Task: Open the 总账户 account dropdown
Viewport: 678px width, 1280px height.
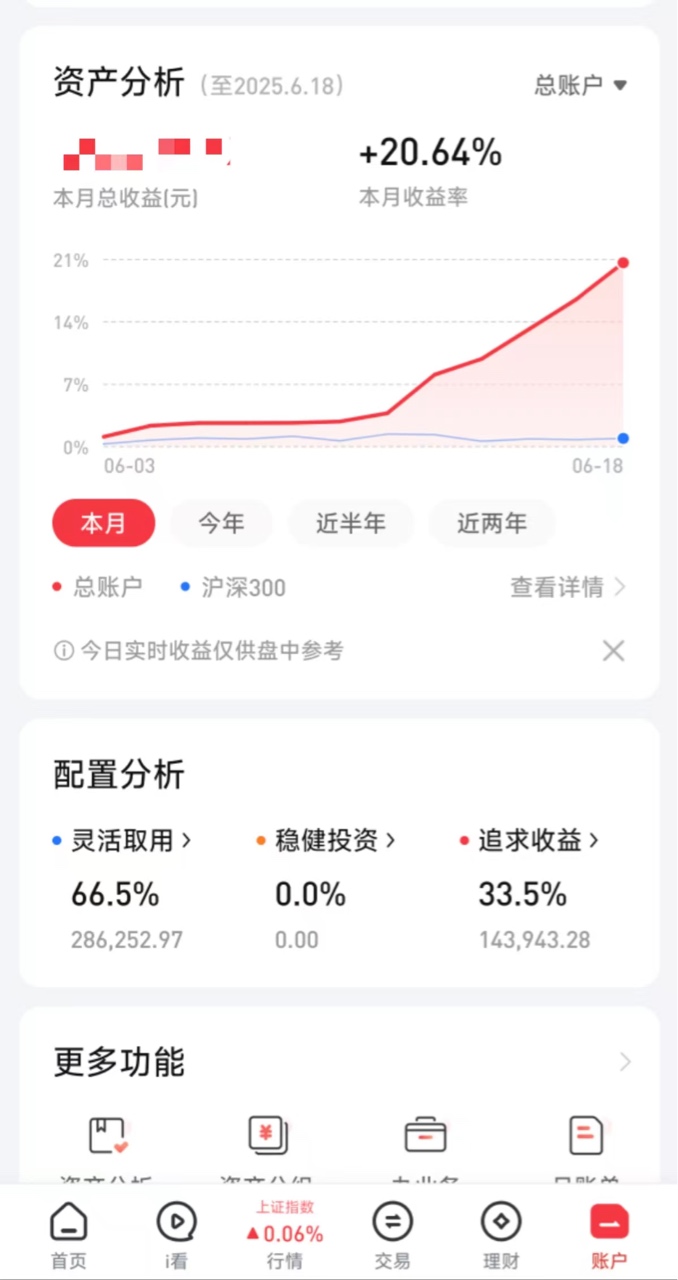Action: pyautogui.click(x=580, y=86)
